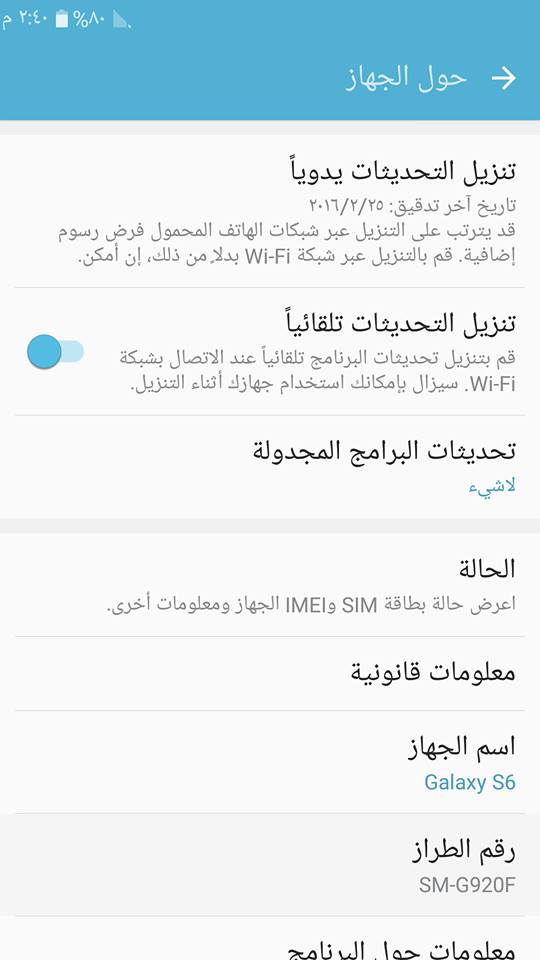Open الحالة row
The image size is (540, 960).
pyautogui.click(x=270, y=585)
